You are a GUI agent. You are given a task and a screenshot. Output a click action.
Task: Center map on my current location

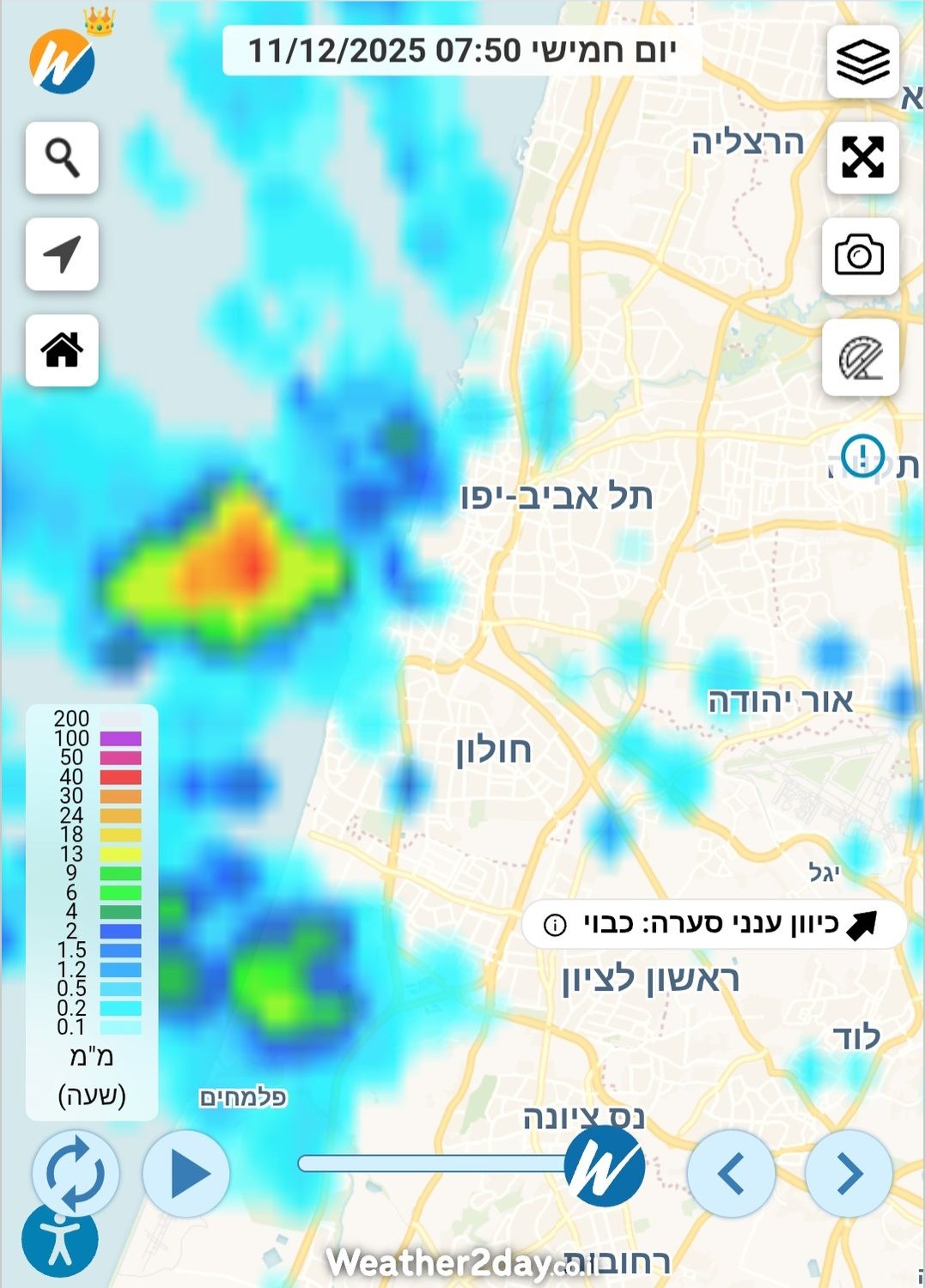tap(62, 254)
